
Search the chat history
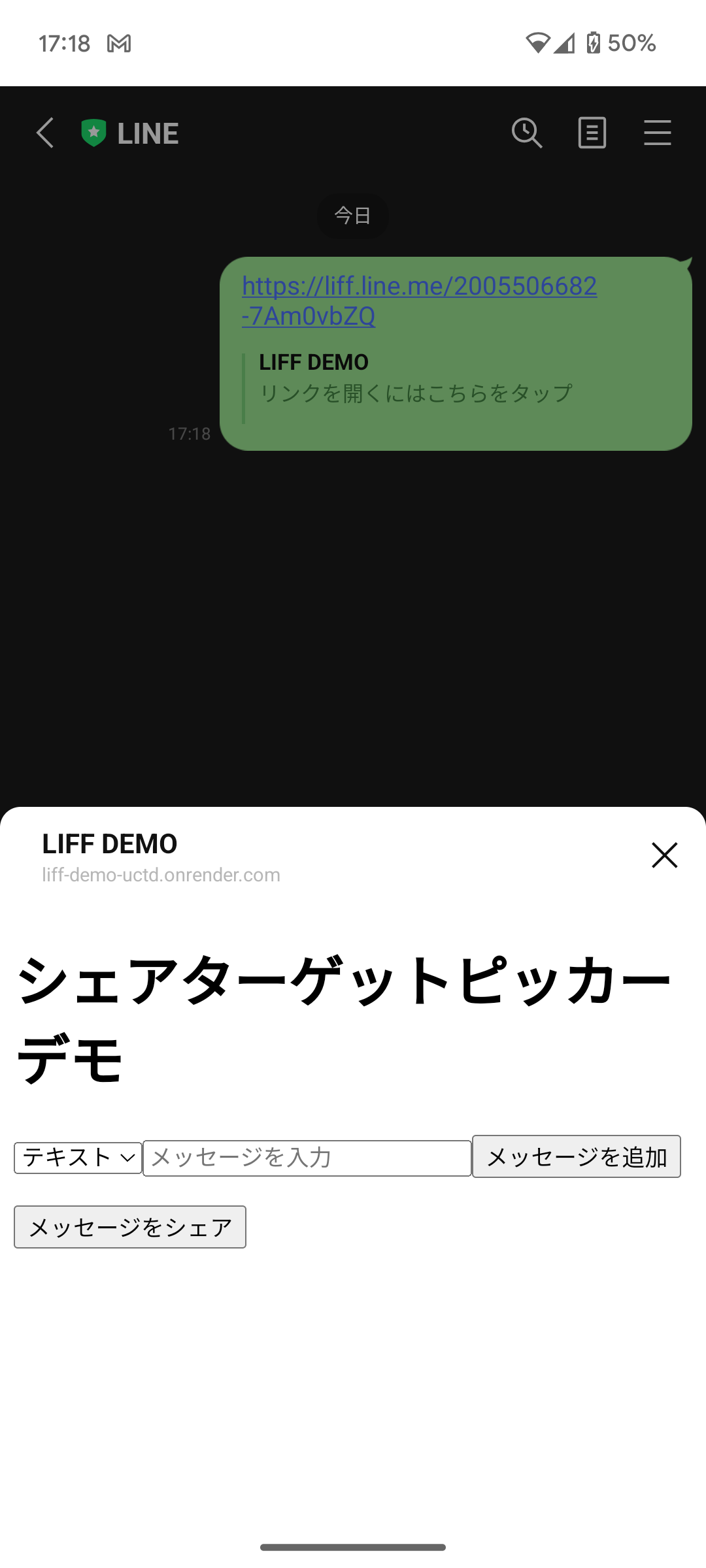(526, 133)
